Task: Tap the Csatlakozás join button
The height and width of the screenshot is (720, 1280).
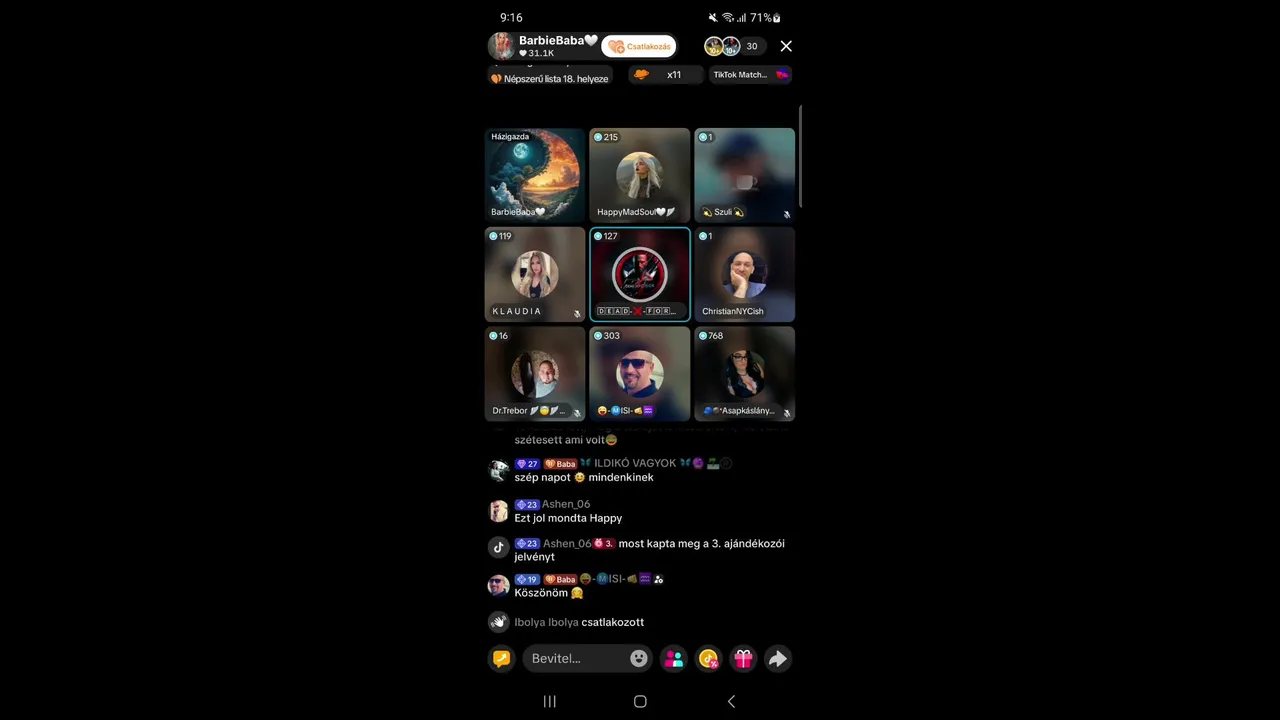Action: point(639,46)
